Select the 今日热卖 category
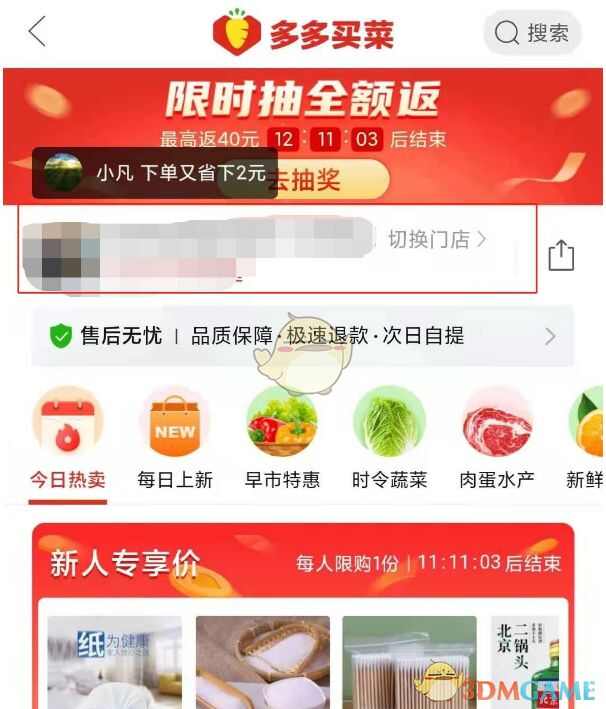This screenshot has width=606, height=709. pos(68,440)
